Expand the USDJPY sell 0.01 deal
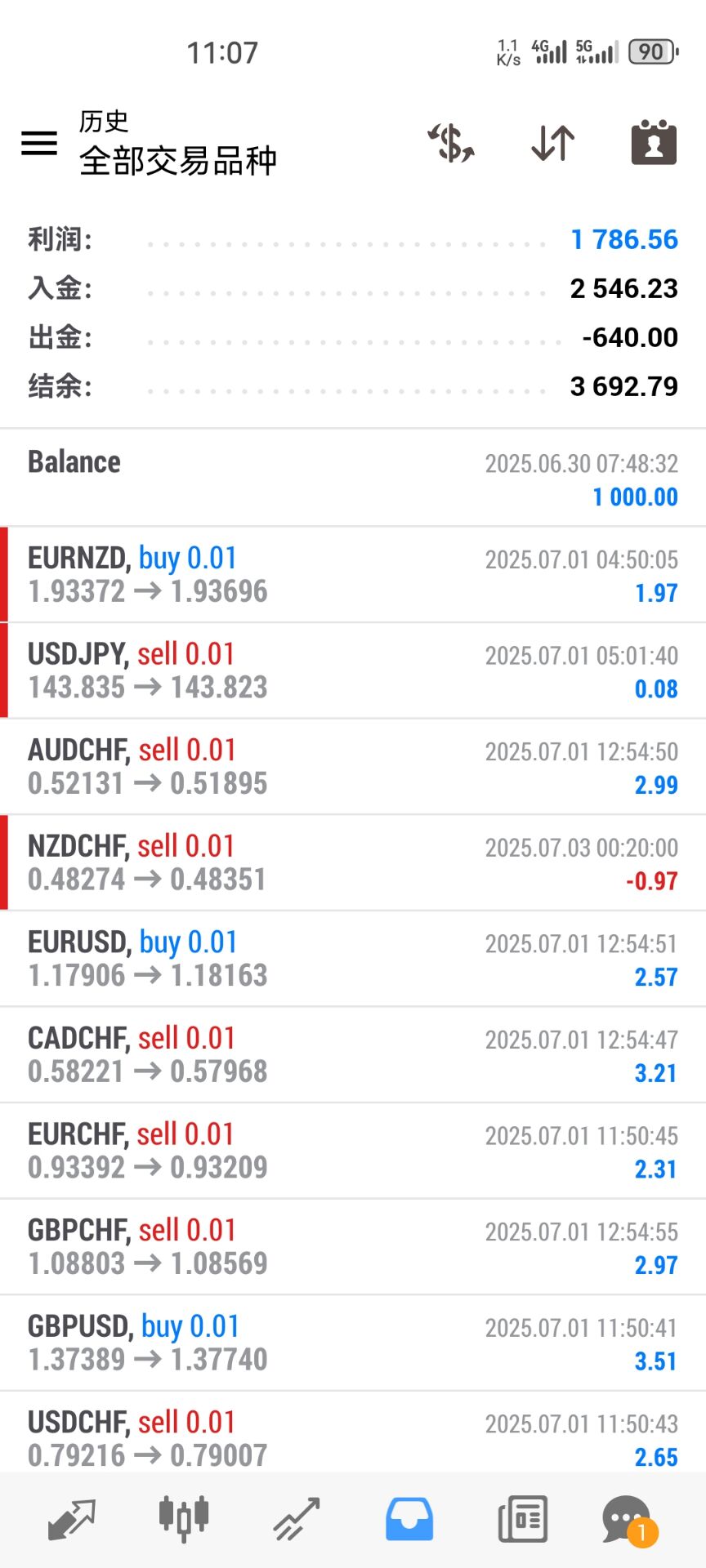Viewport: 706px width, 1568px height. coord(353,670)
